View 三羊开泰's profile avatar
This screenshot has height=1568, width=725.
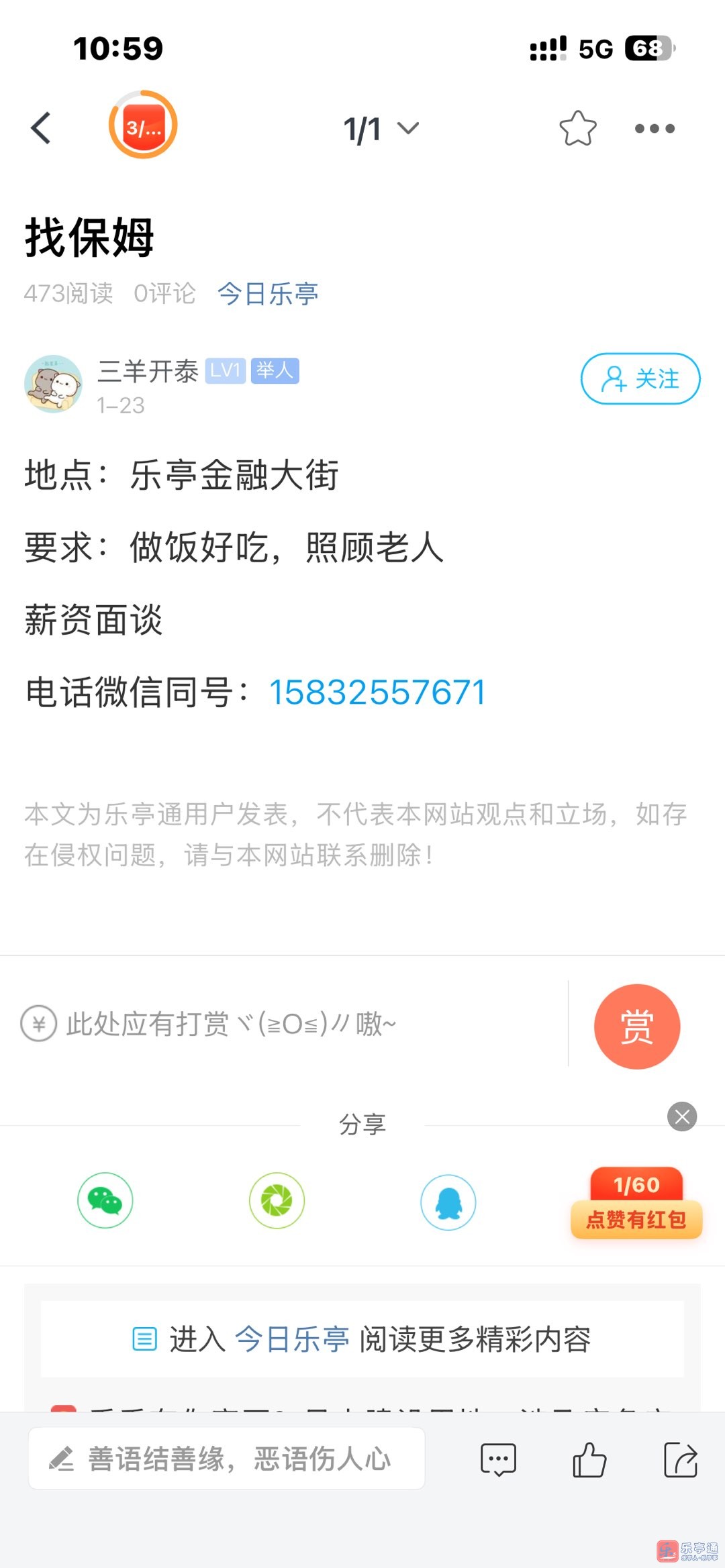point(54,384)
